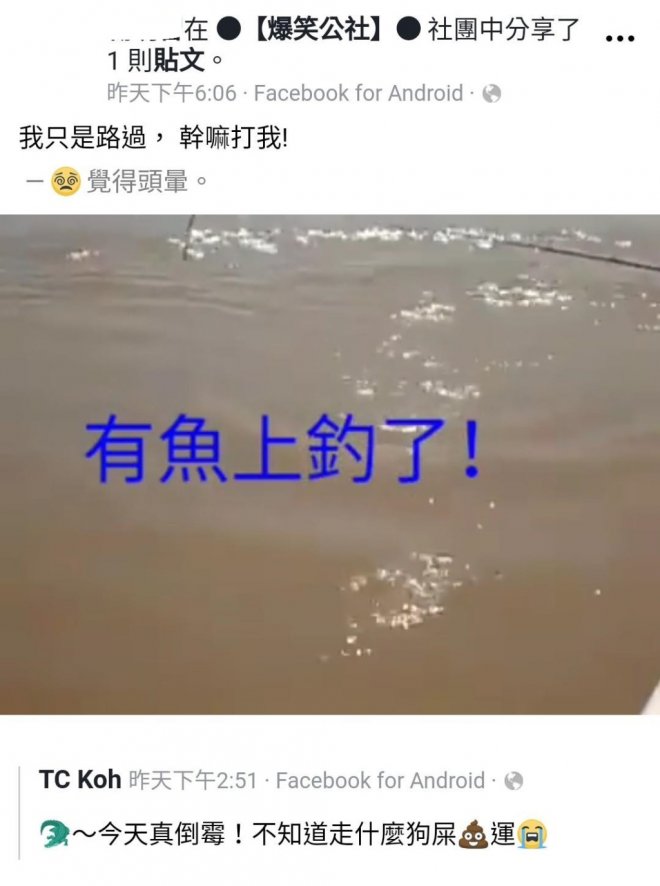
Task: View TC Koh's profile
Action: pyautogui.click(x=80, y=780)
